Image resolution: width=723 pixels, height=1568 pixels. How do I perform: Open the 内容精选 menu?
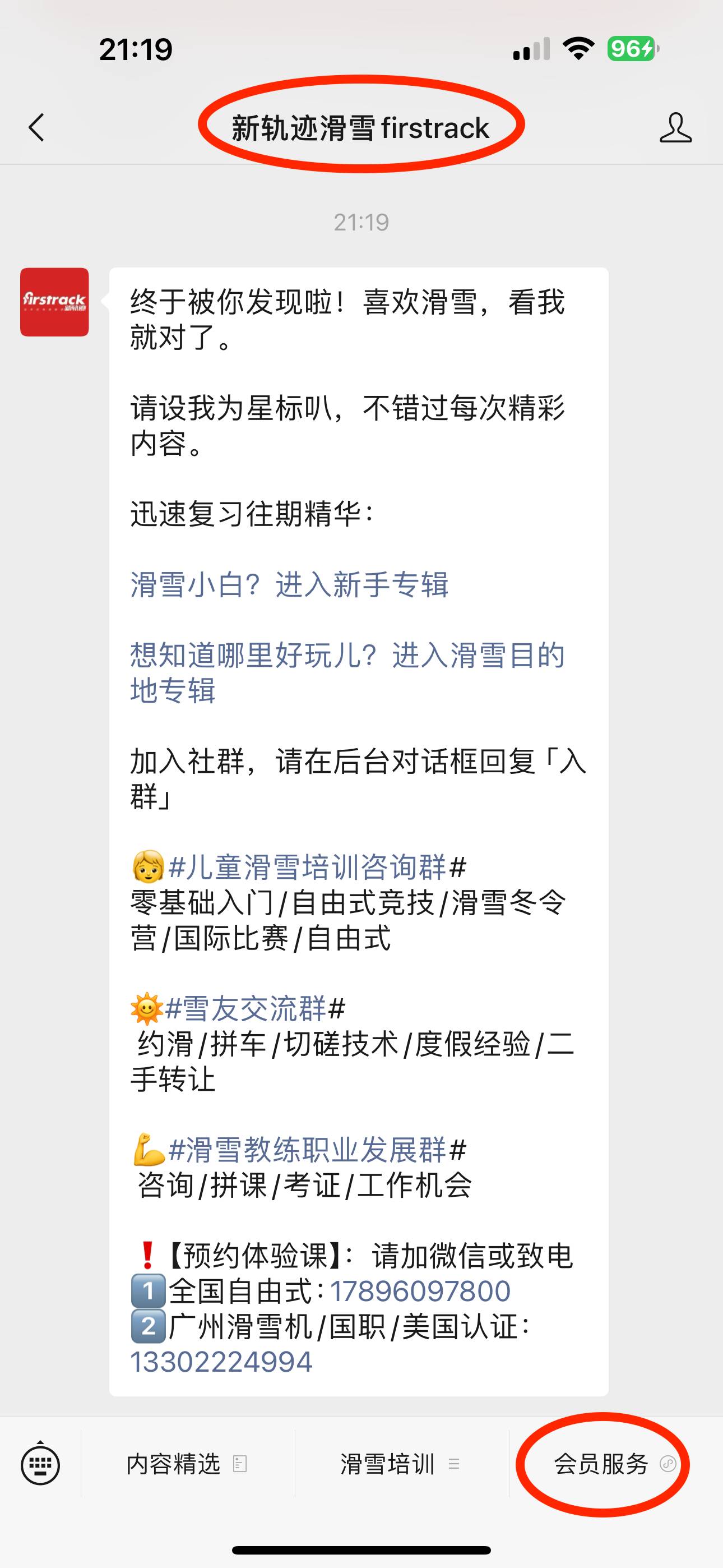[x=186, y=1464]
